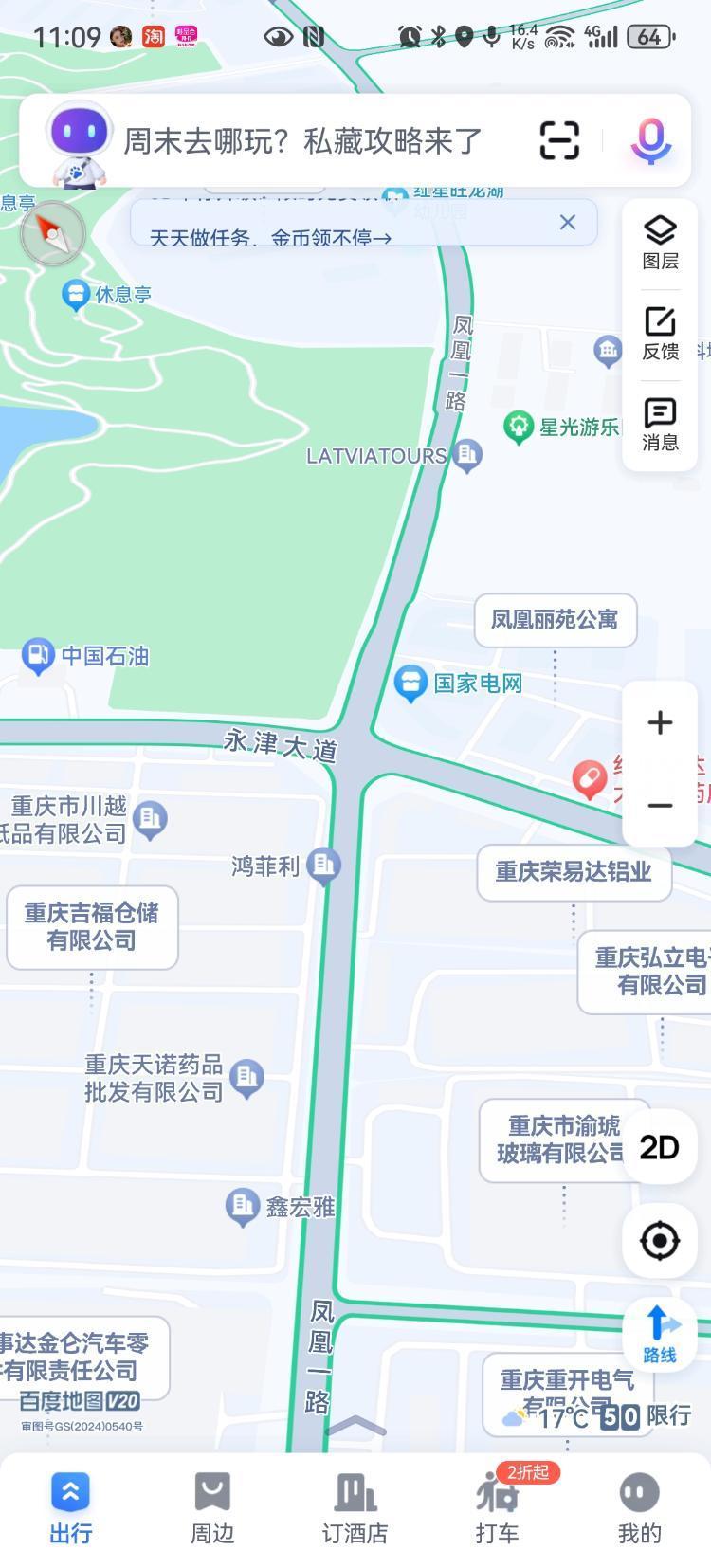Screen dimensions: 711x1568
Task: Reset map orientation with the compass
Action: click(x=53, y=233)
